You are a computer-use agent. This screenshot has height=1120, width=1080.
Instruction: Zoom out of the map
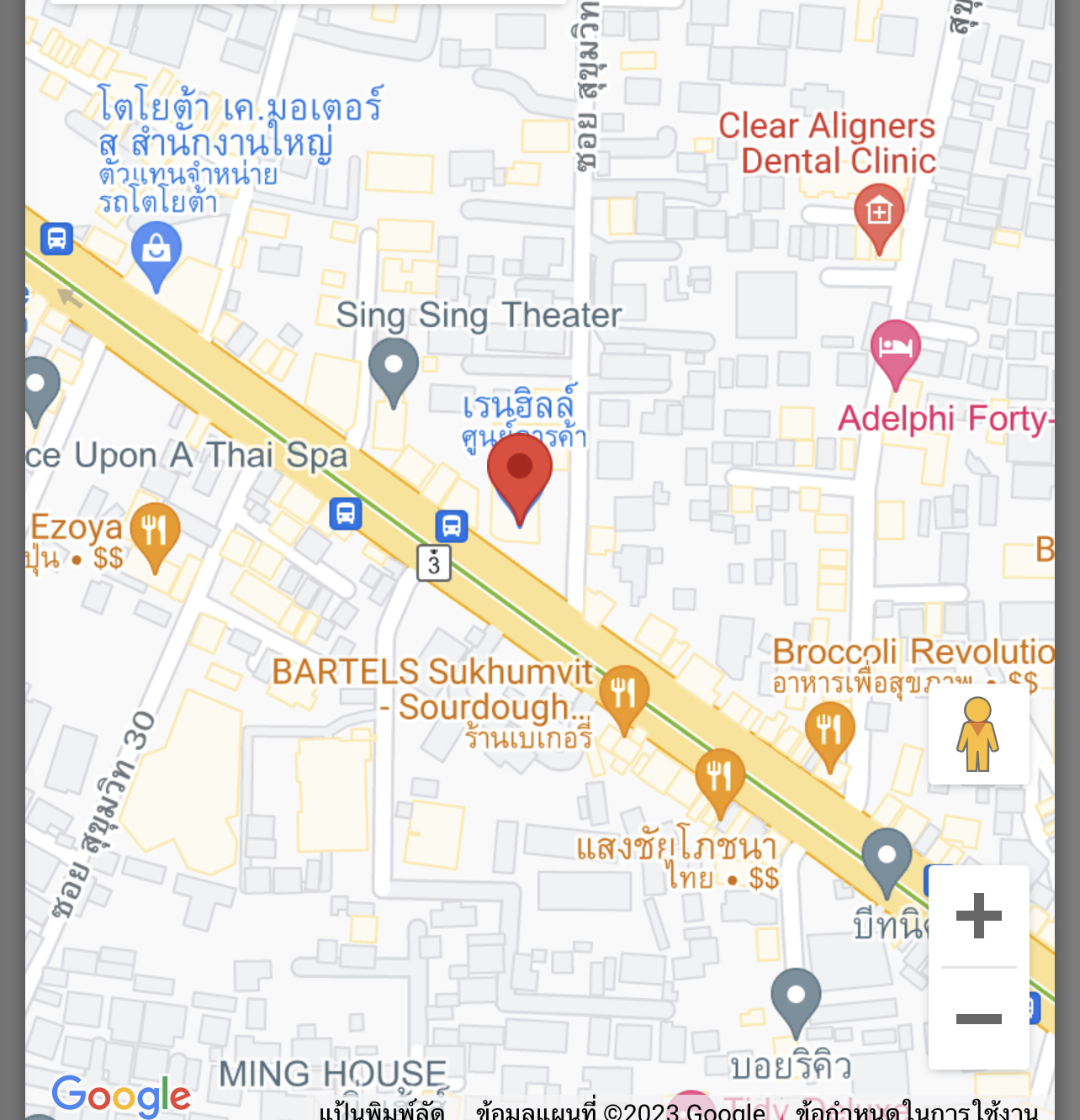coord(978,1019)
